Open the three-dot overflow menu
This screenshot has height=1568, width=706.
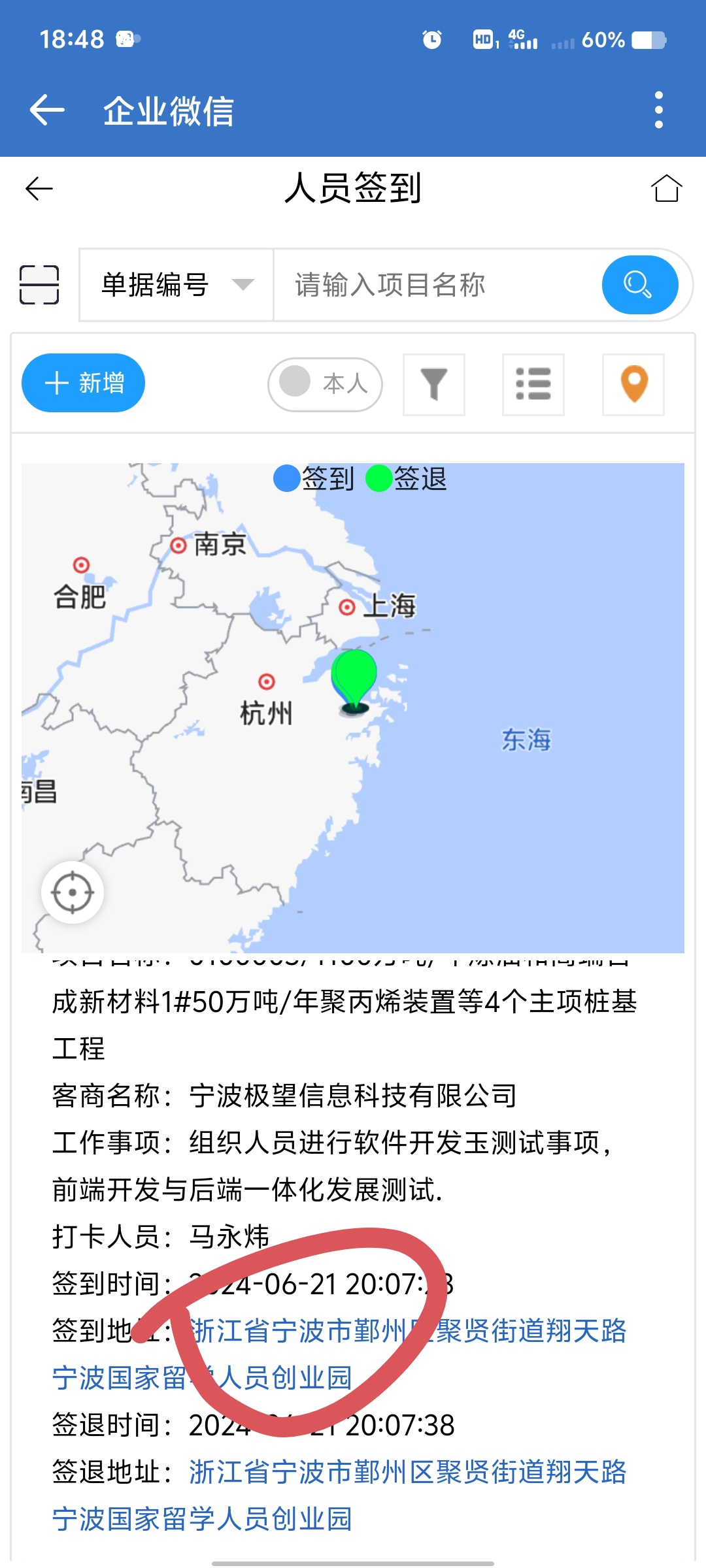click(x=658, y=110)
